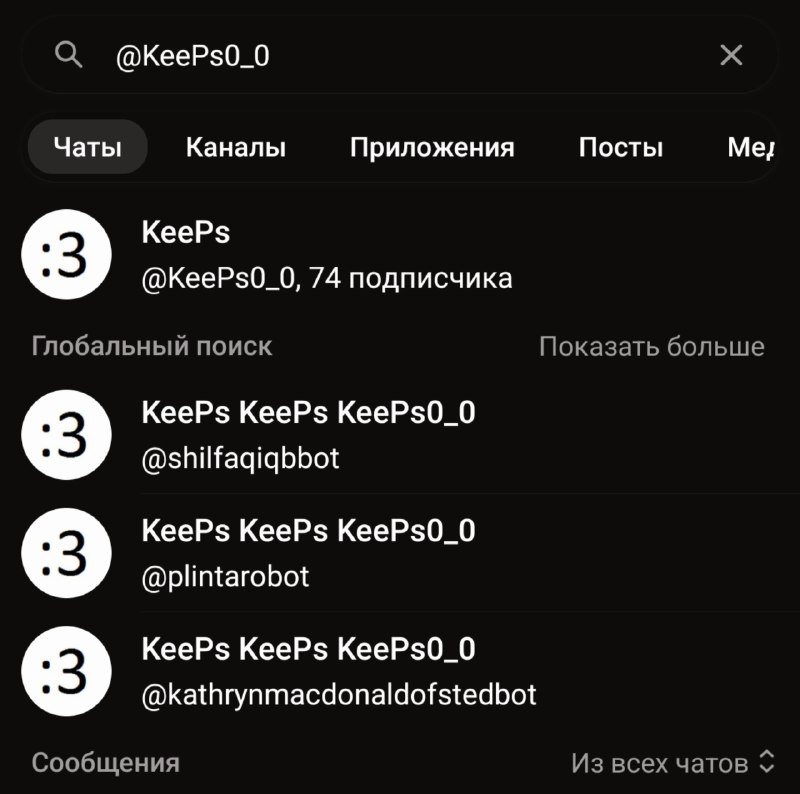Image resolution: width=800 pixels, height=794 pixels.
Task: Open the KeePs channel with 74 подписчика
Action: point(400,254)
